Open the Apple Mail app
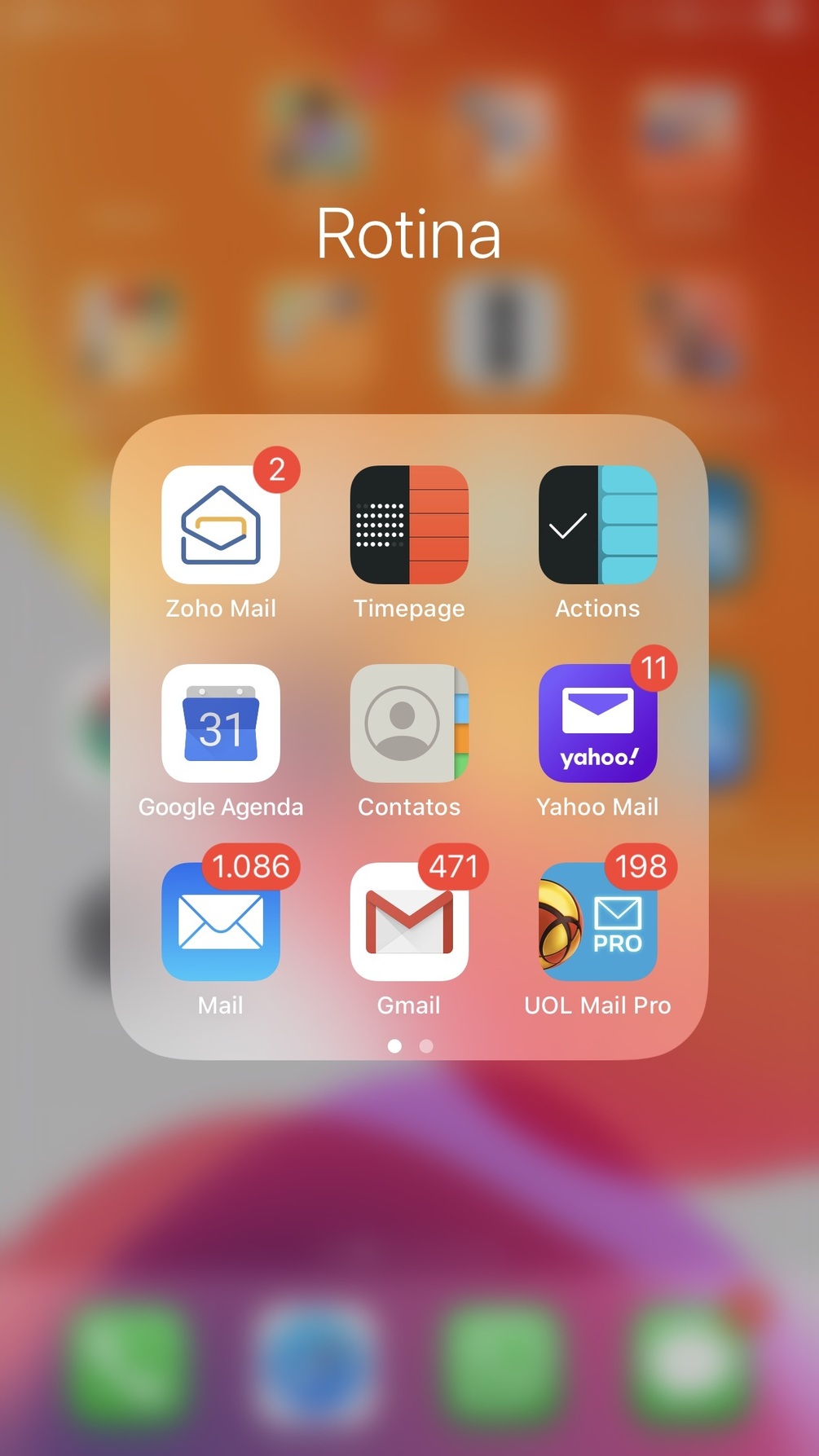The image size is (819, 1456). point(221,922)
